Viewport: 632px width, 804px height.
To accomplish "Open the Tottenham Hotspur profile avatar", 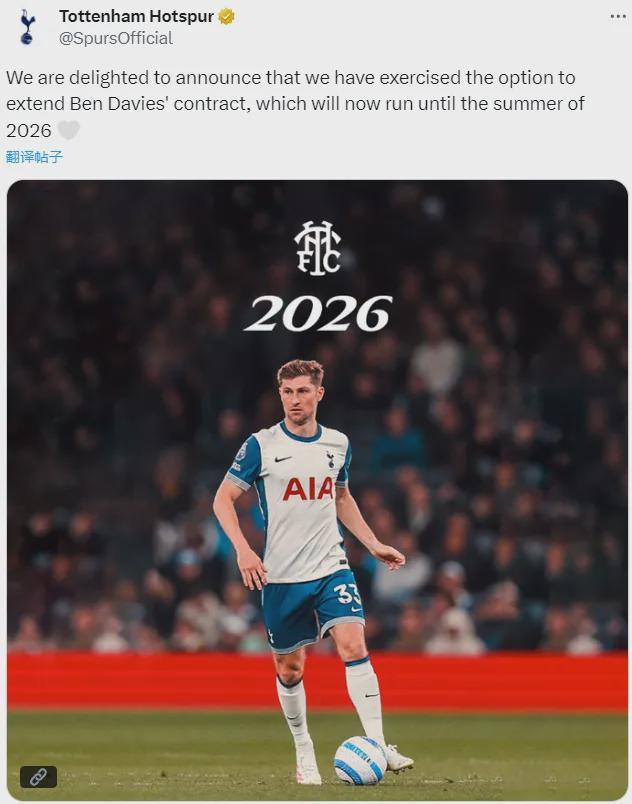I will tap(27, 27).
